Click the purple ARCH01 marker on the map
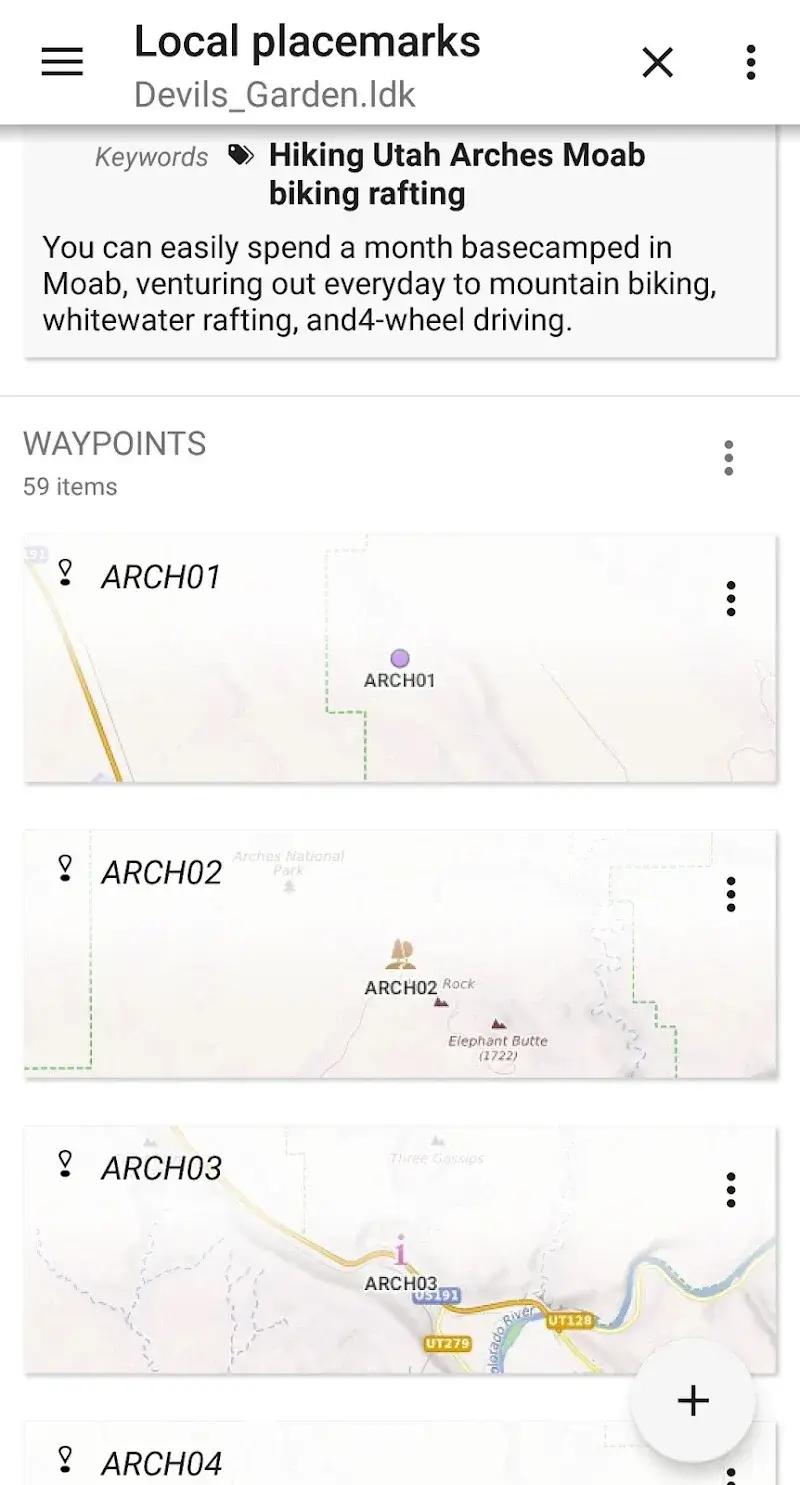The width and height of the screenshot is (800, 1485). [400, 659]
